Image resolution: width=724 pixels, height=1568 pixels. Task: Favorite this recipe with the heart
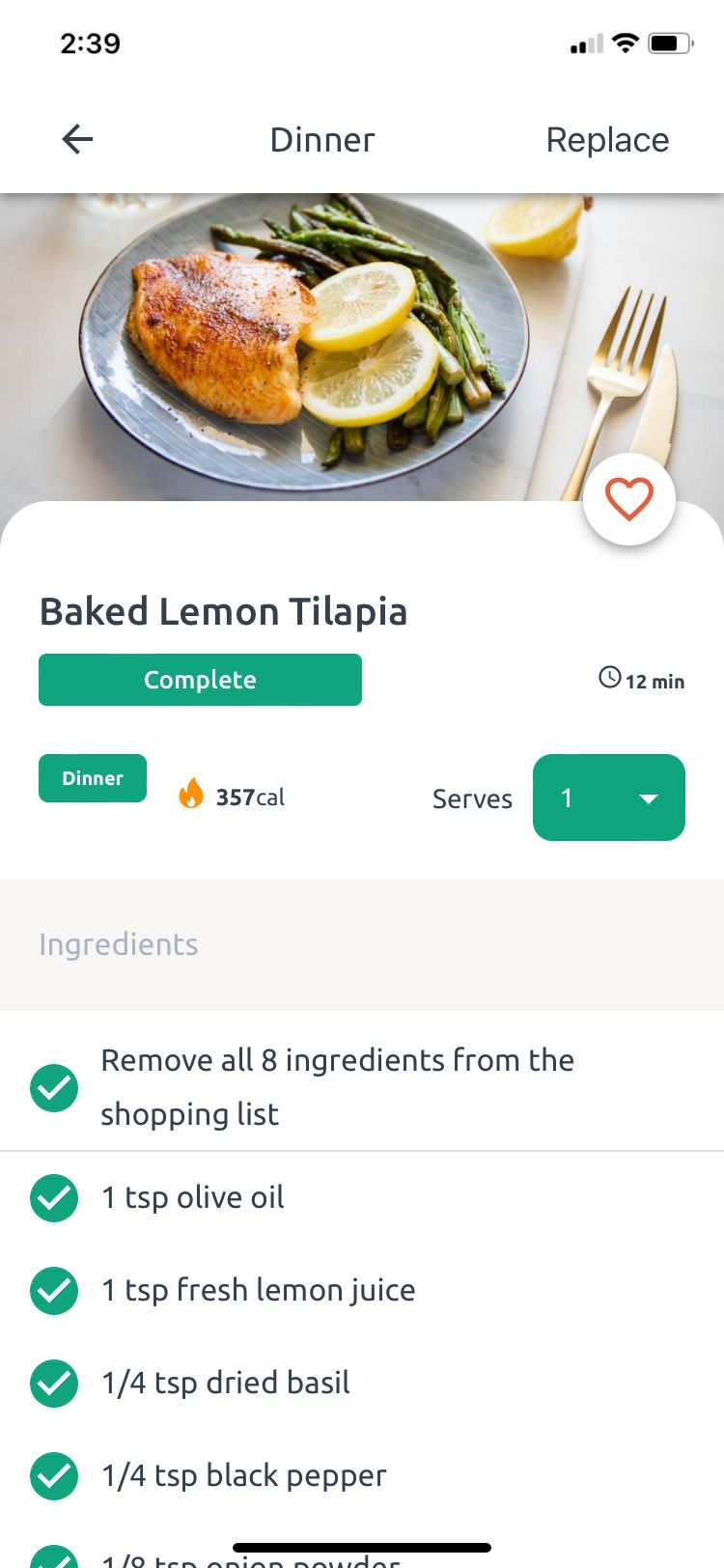pos(629,499)
